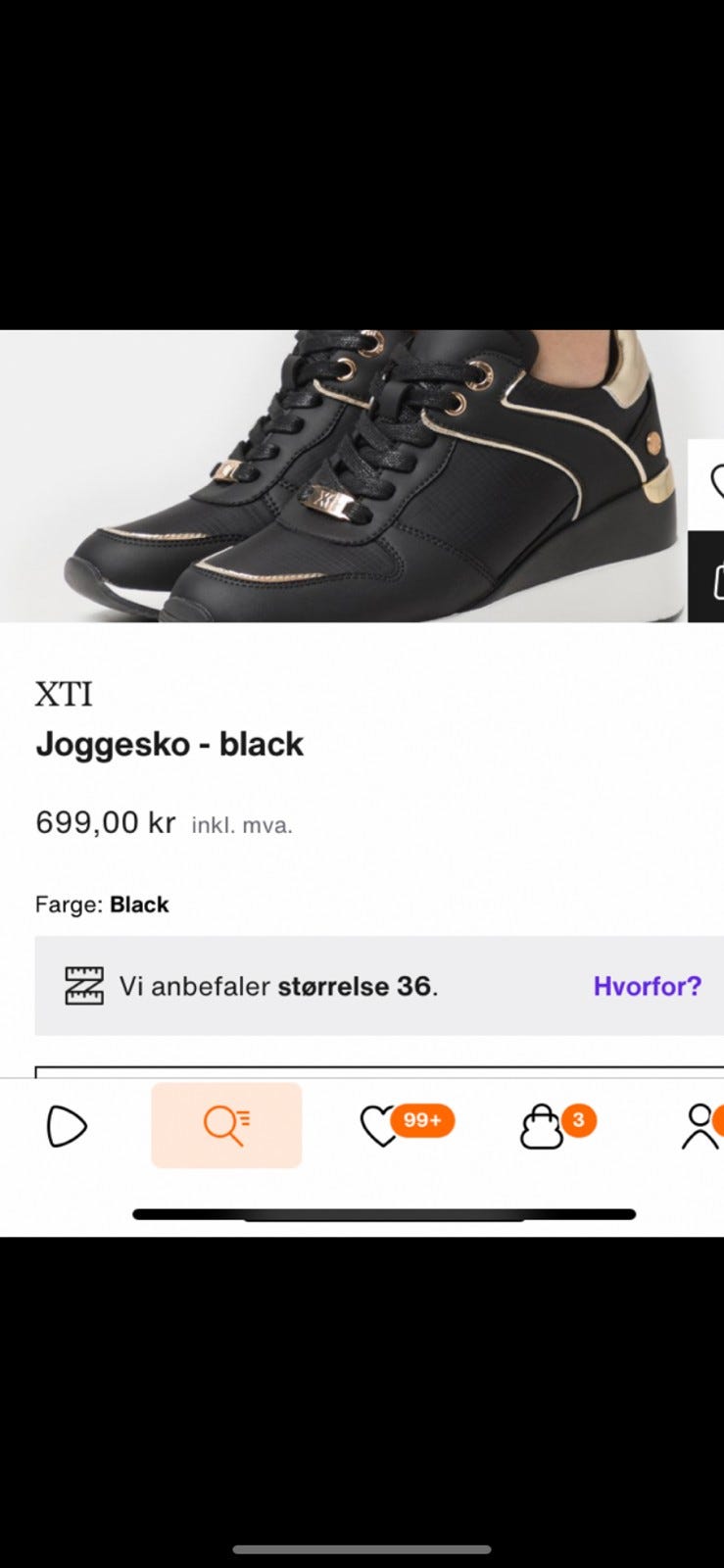Go to the profile tab
Viewport: 724px width, 1568px height.
click(x=700, y=1126)
